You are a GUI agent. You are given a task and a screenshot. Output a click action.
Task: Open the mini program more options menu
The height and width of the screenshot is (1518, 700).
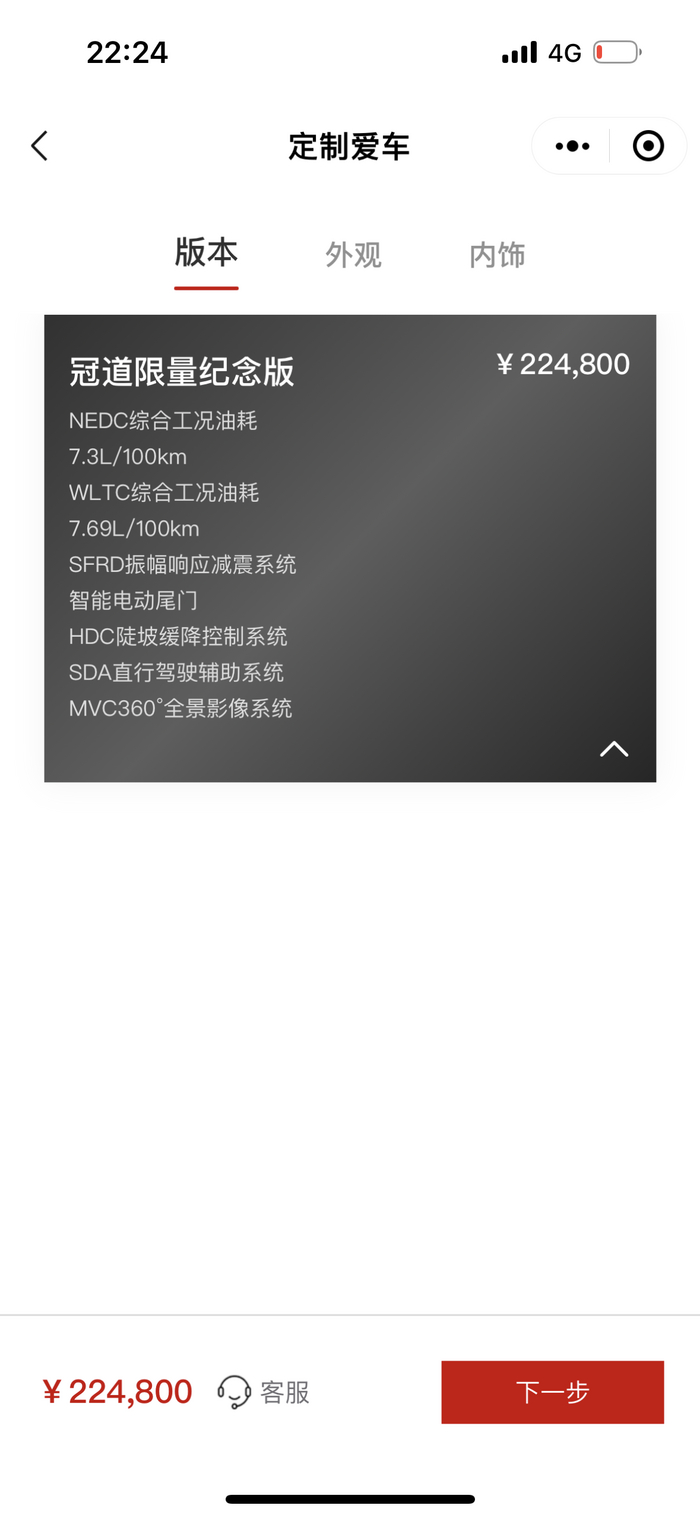(572, 146)
